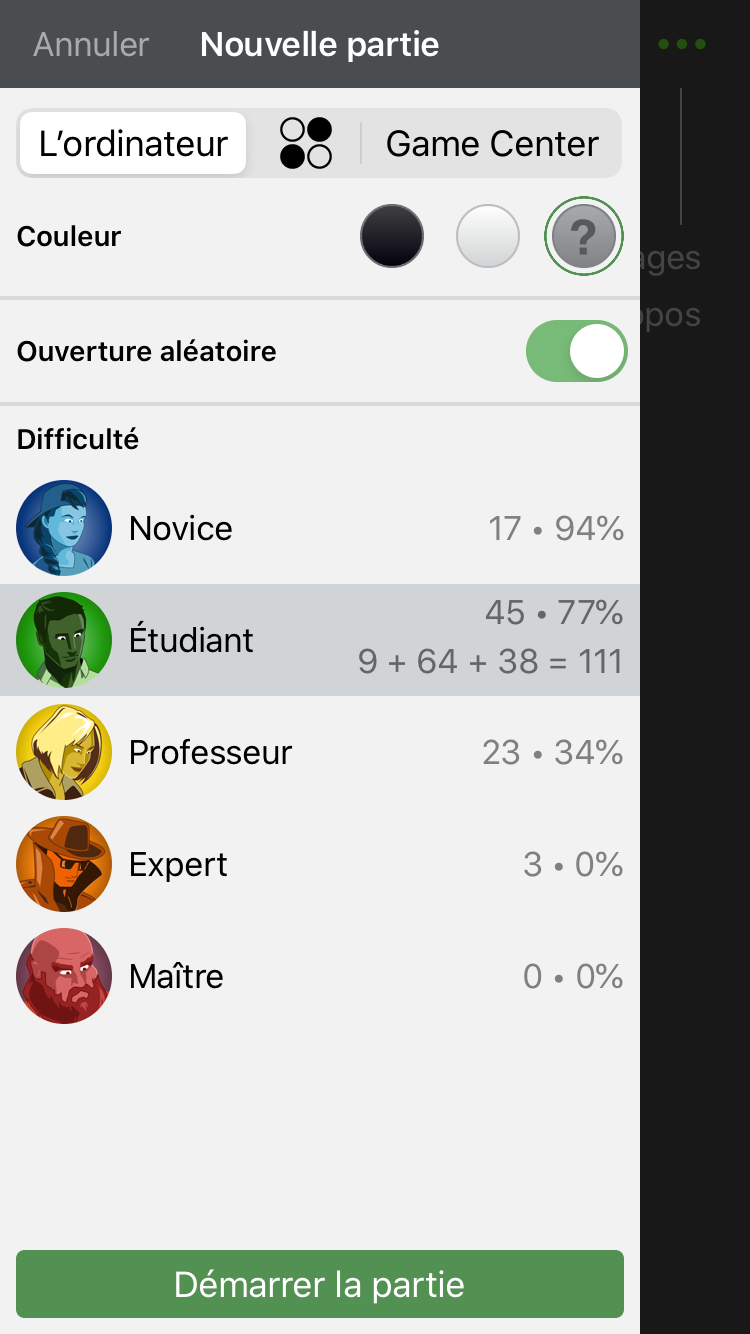750x1334 pixels.
Task: Select the random color question mark
Action: [584, 237]
